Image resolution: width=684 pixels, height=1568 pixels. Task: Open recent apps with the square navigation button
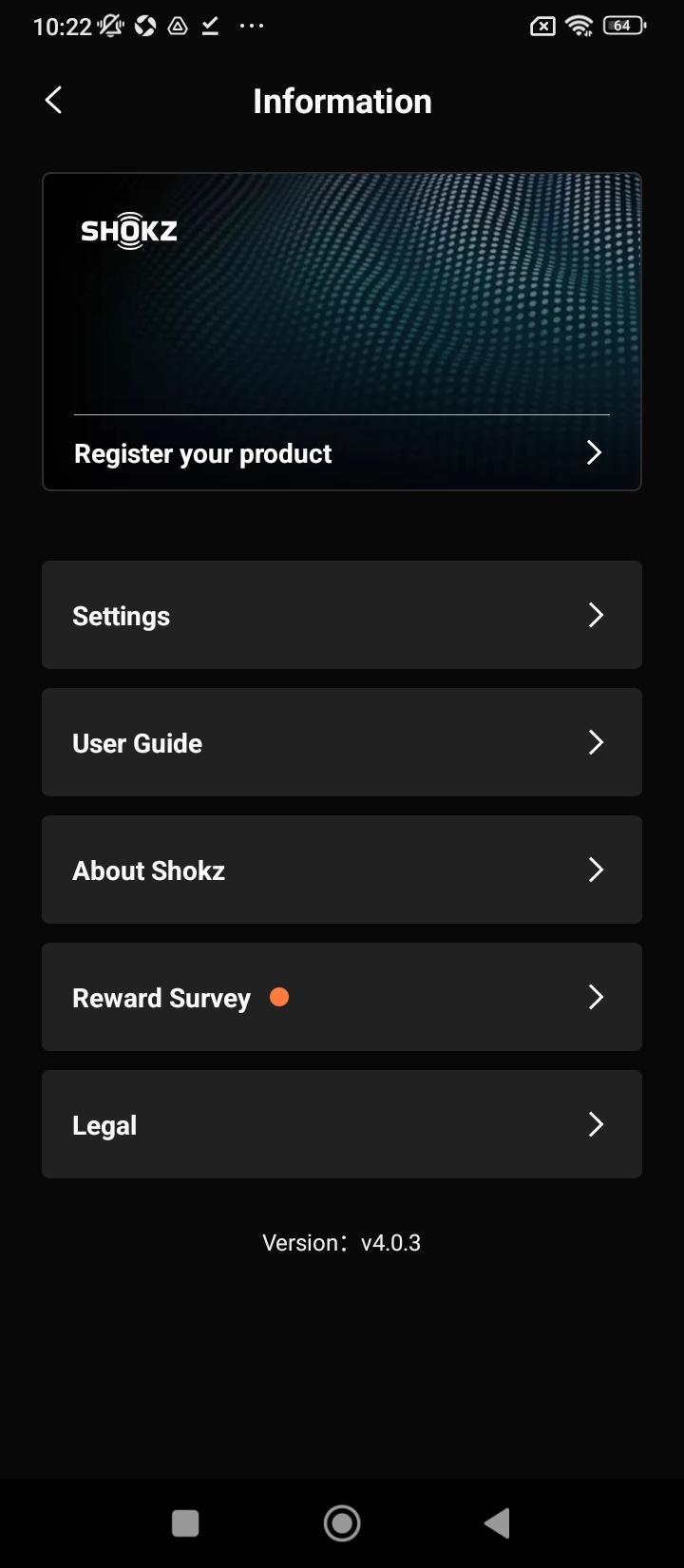185,1521
